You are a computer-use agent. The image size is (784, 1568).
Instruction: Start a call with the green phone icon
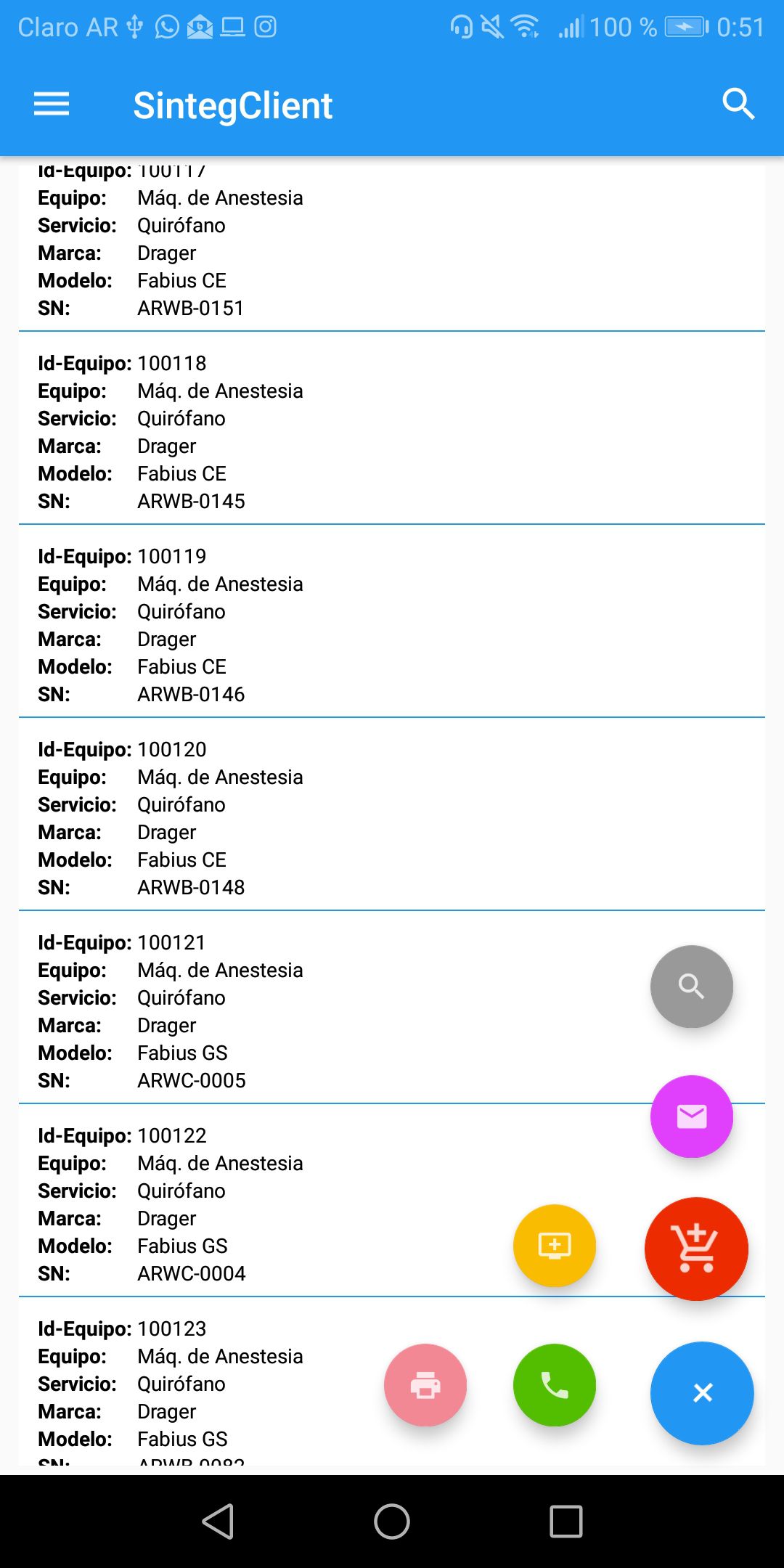pyautogui.click(x=554, y=1384)
